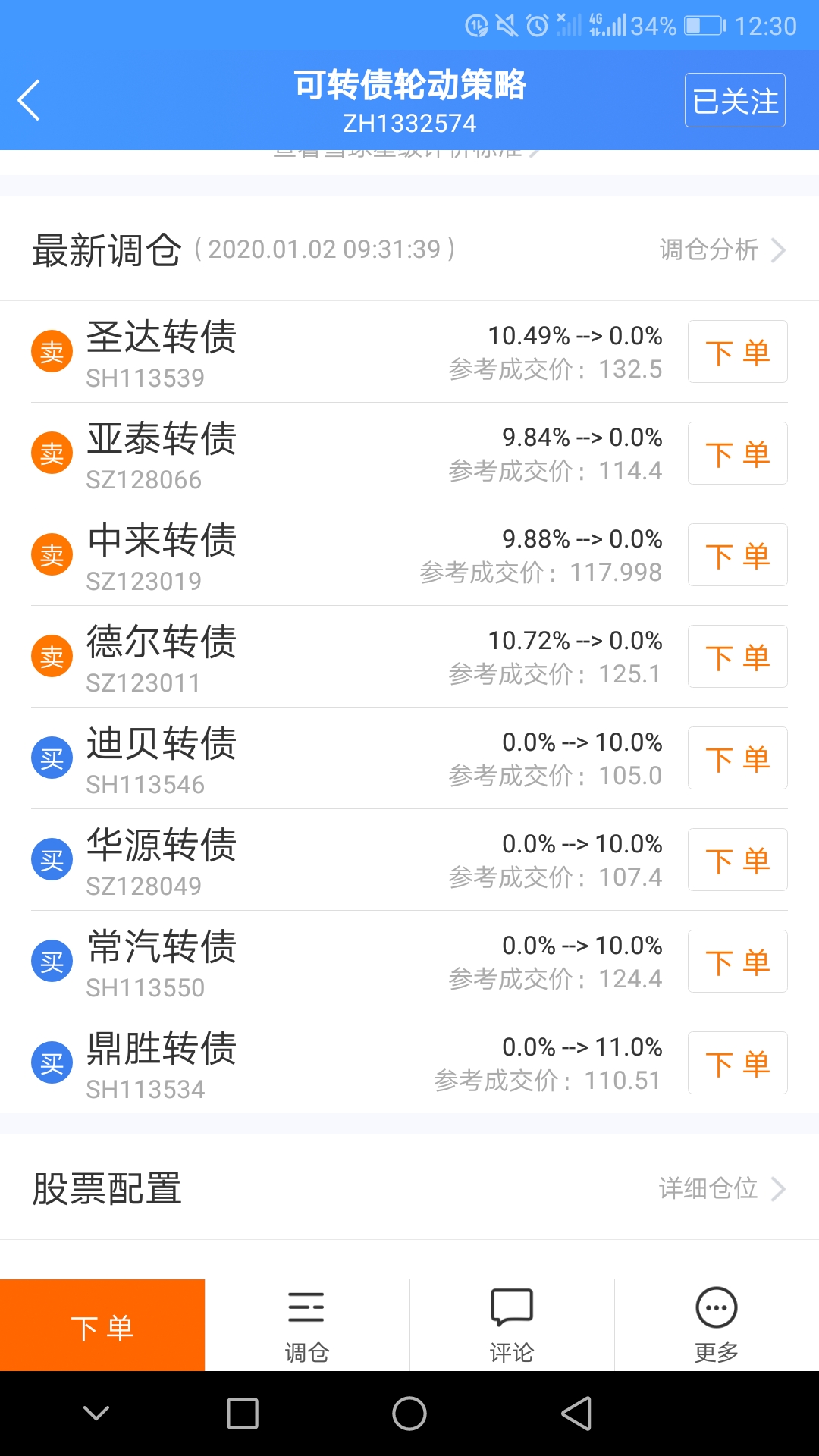819x1456 pixels.
Task: Go to the system home screen
Action: pyautogui.click(x=409, y=1414)
